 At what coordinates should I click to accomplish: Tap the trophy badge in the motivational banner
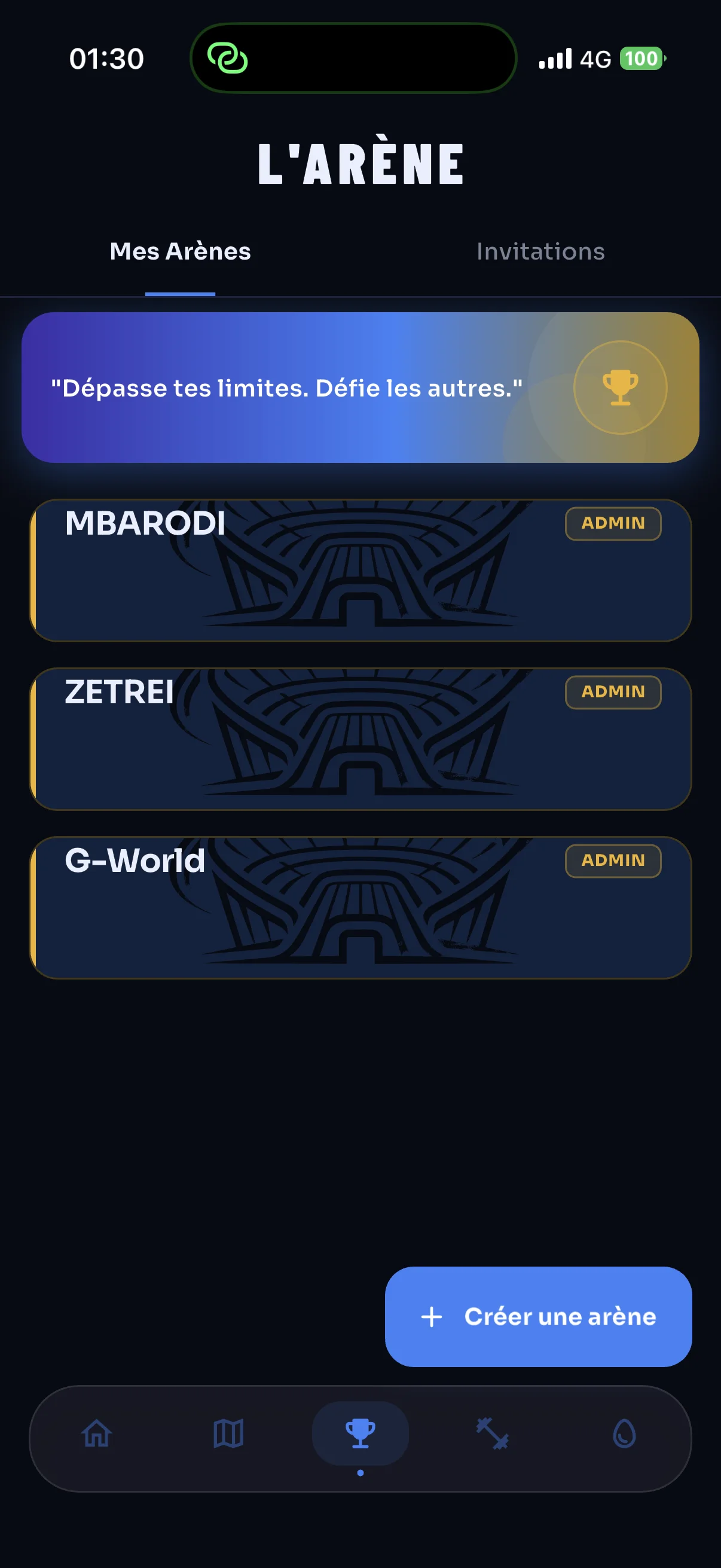coord(620,388)
